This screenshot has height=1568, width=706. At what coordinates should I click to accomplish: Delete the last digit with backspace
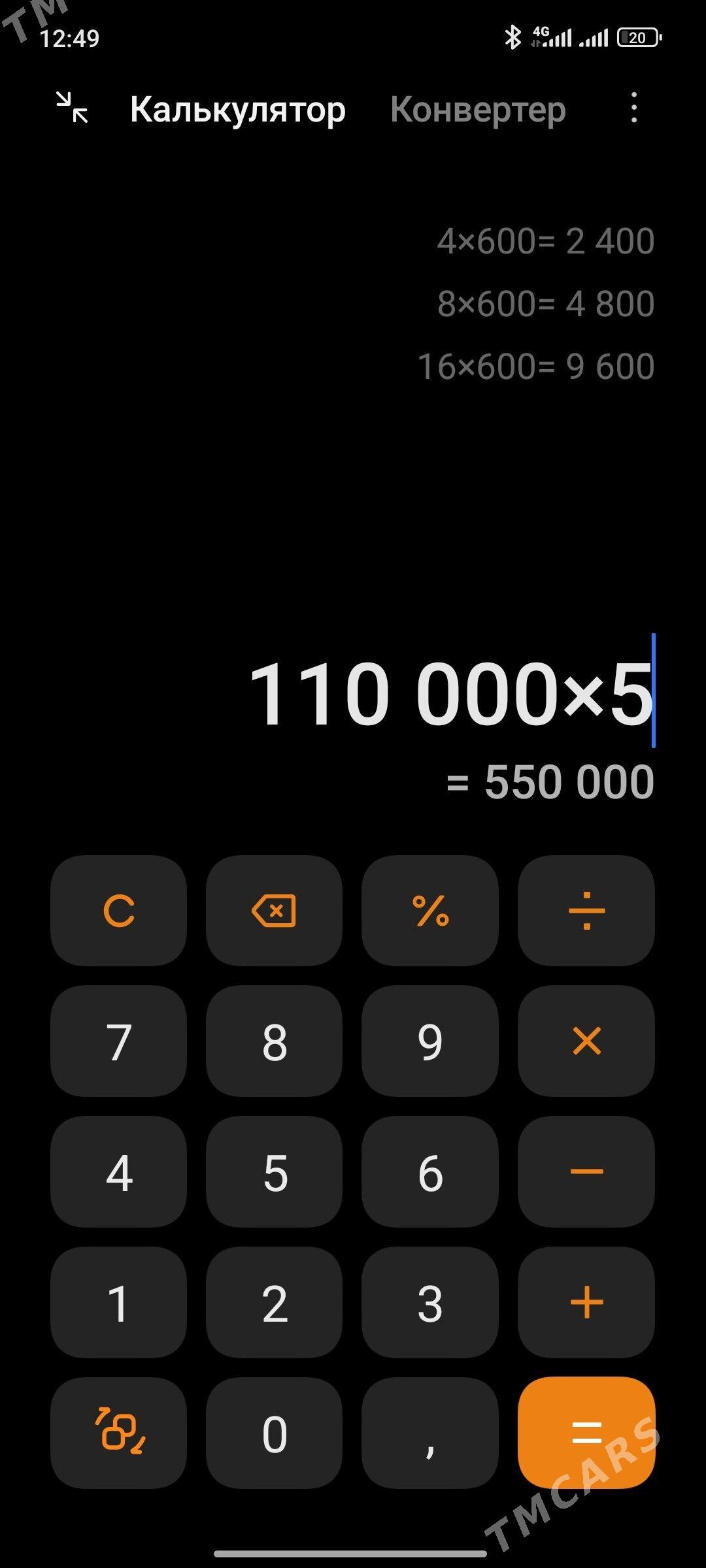274,910
